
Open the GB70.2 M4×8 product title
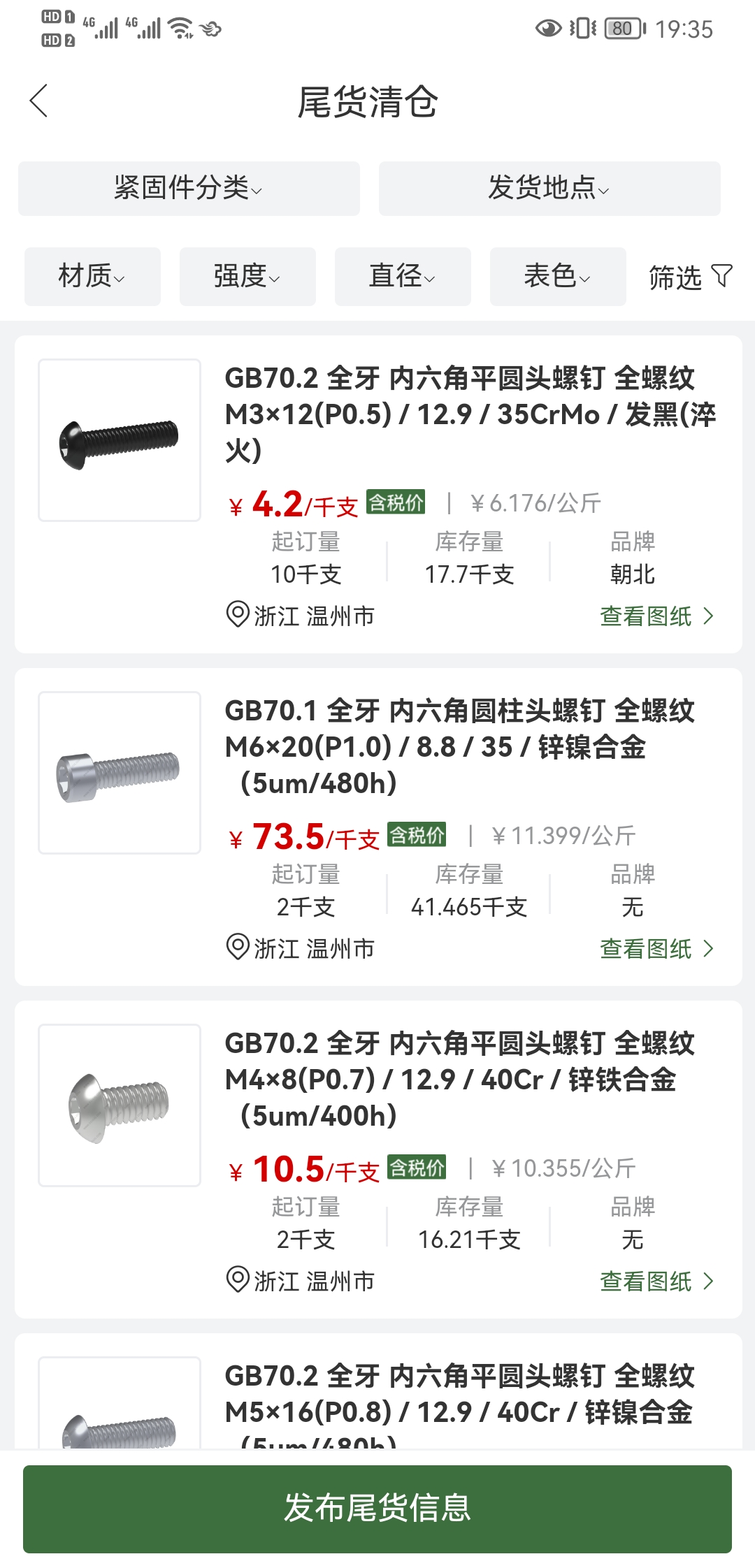coord(460,1080)
